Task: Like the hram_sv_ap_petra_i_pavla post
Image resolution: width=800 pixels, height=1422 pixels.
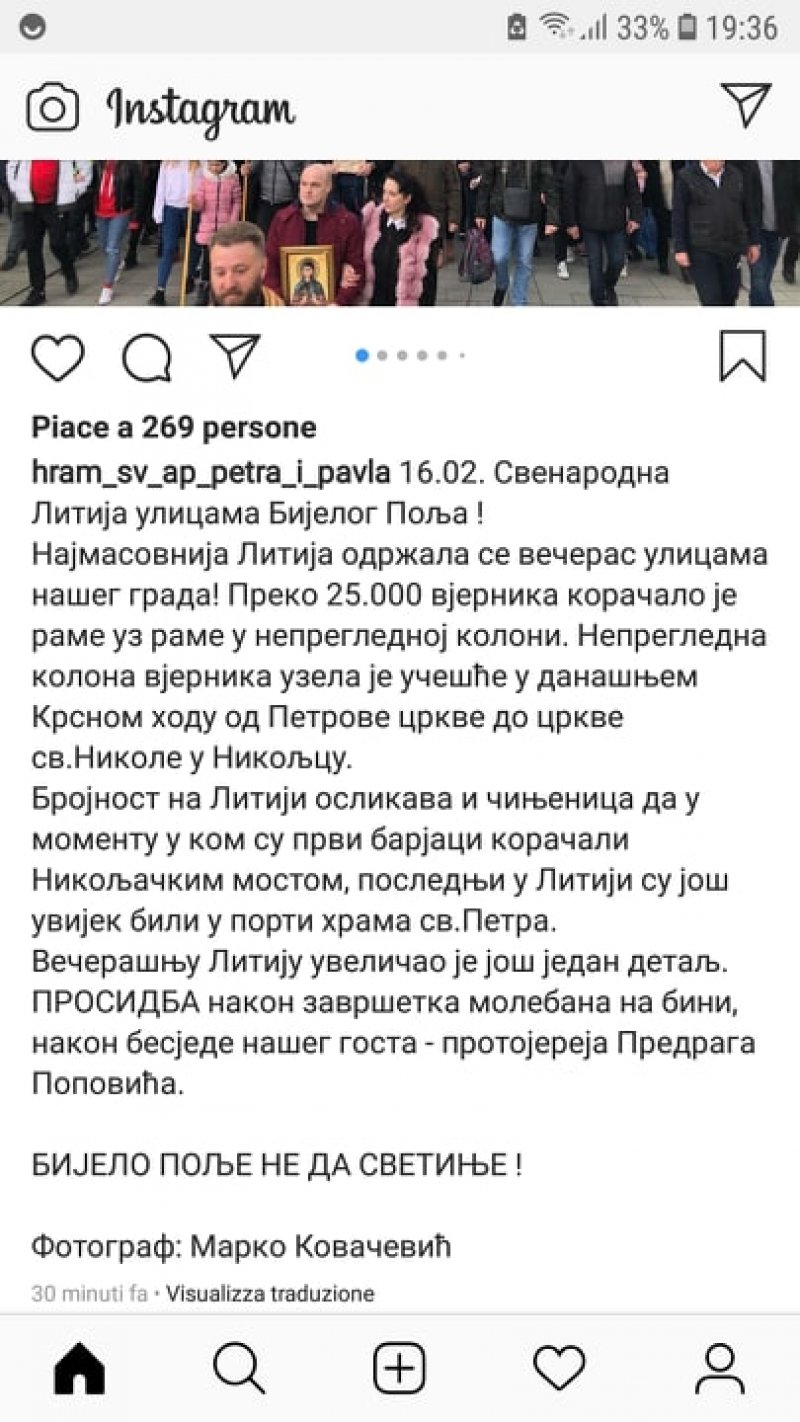Action: click(57, 357)
